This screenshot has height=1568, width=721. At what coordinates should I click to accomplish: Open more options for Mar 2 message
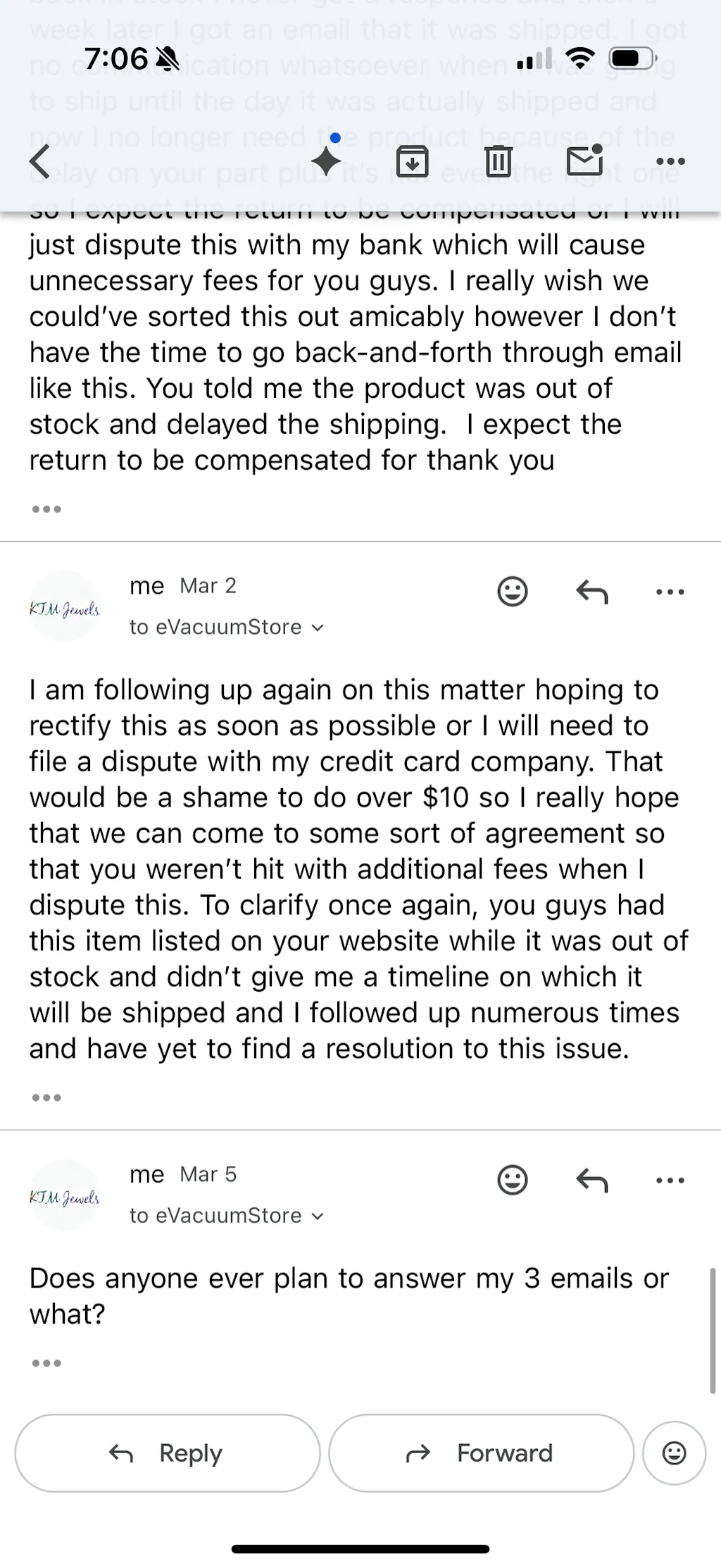tap(670, 592)
